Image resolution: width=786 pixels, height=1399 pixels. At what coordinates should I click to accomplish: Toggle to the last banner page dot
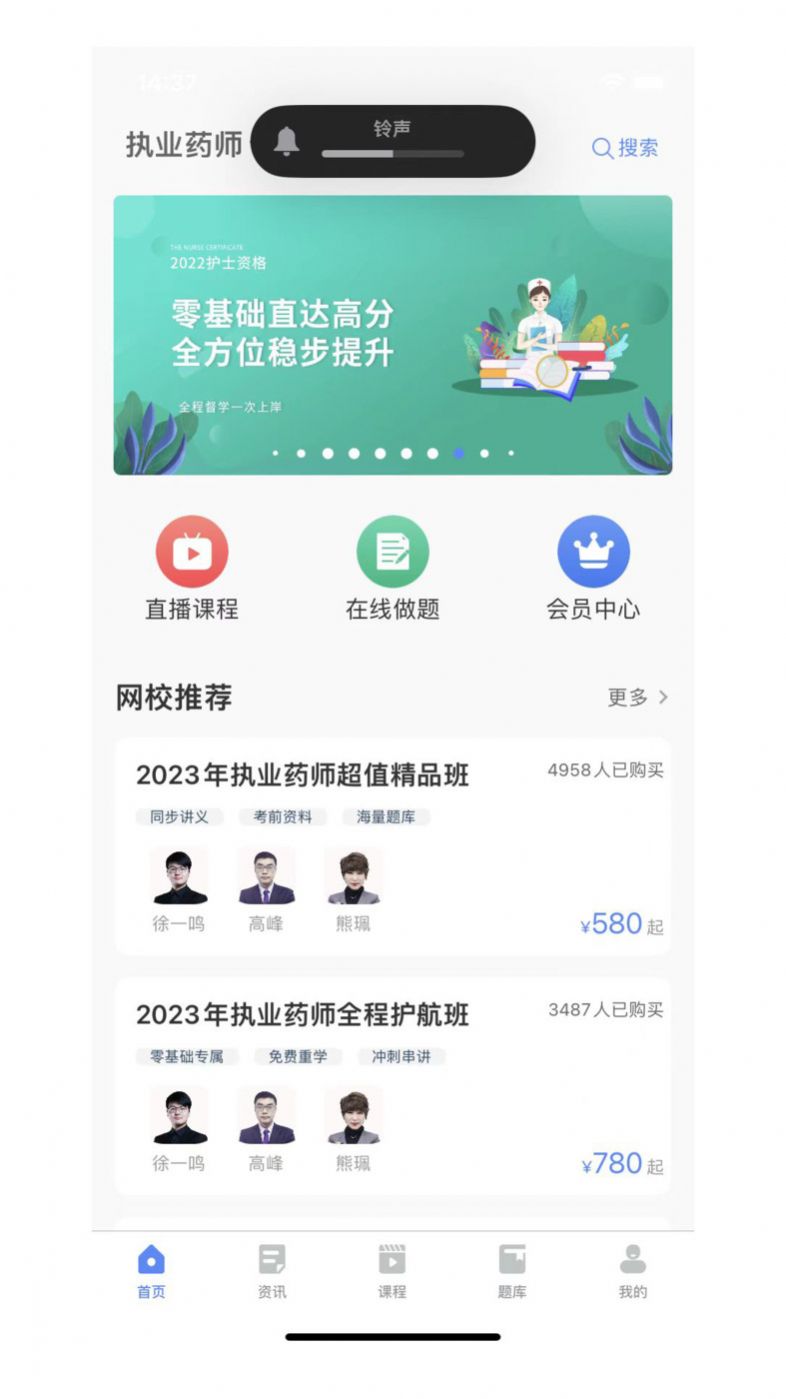[x=512, y=453]
